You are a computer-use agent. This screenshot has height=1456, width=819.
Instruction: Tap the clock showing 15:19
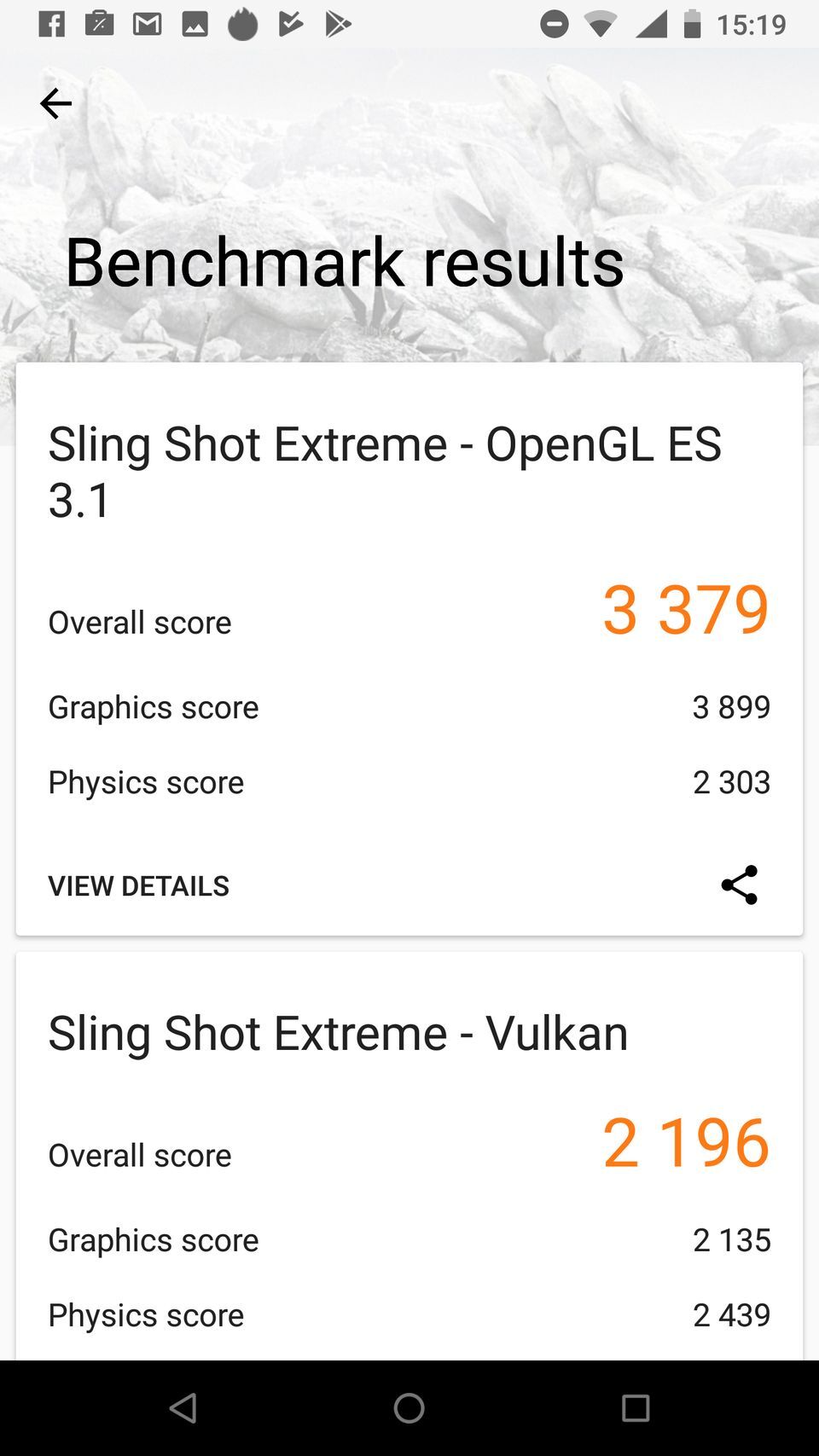(754, 24)
